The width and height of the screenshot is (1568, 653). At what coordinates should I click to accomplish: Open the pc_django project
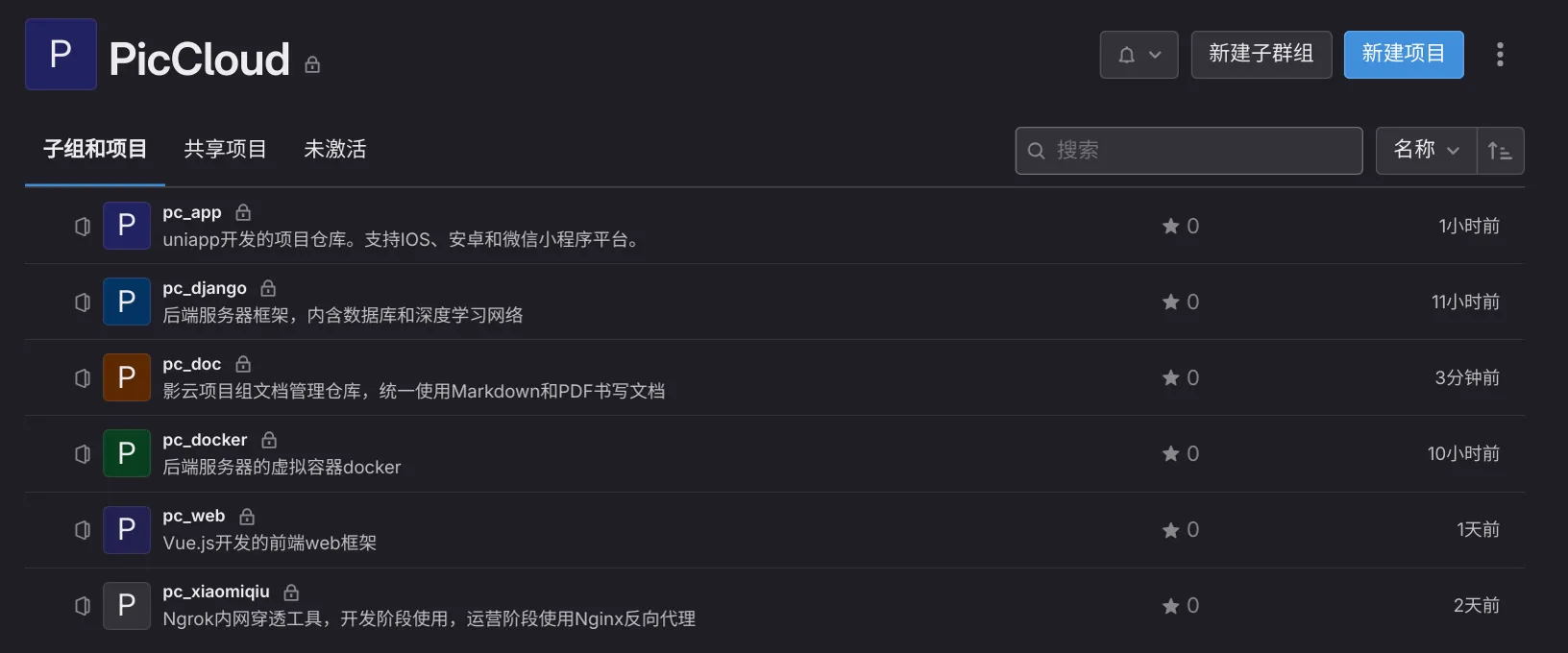click(x=205, y=288)
